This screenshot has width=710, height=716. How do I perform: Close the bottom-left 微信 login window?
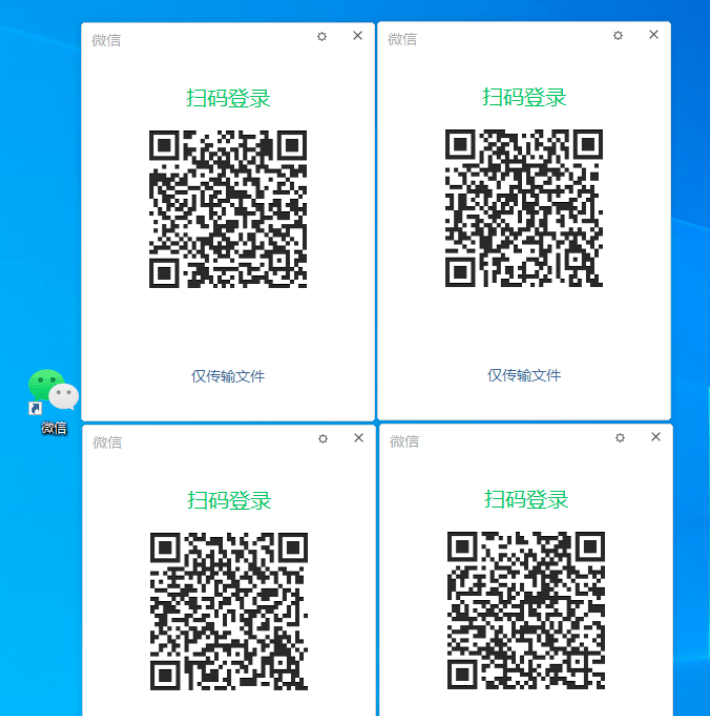(x=359, y=438)
